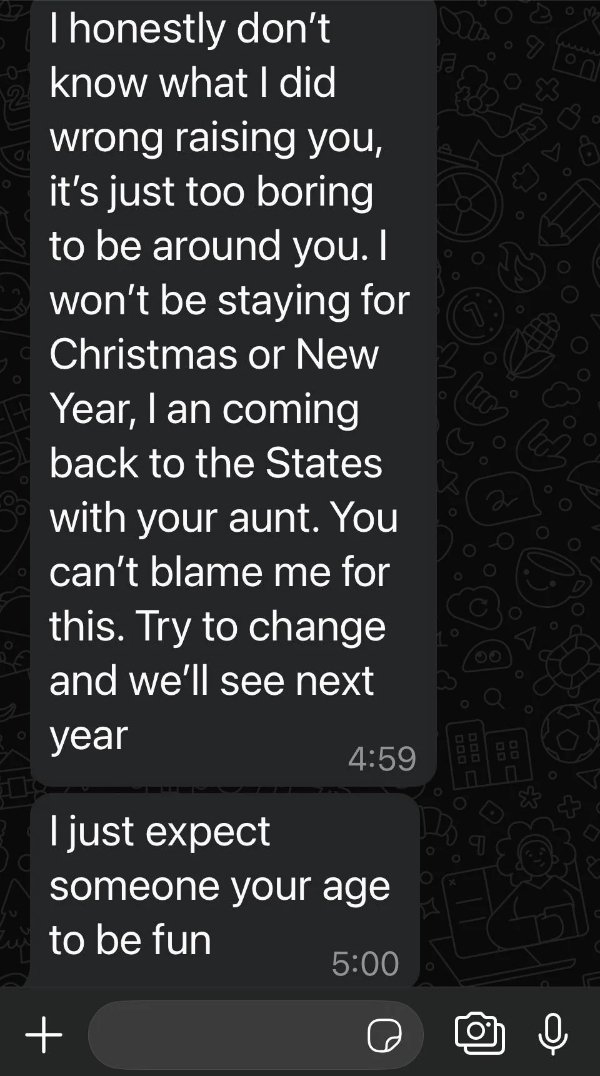Open the attachment plus menu
This screenshot has width=600, height=1076.
pos(43,1035)
